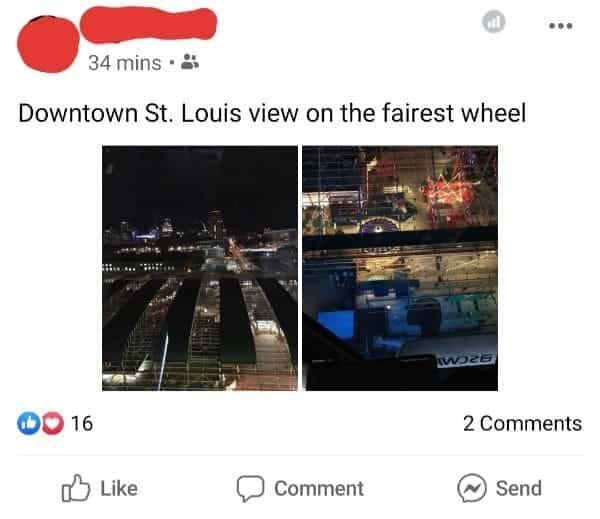600x519 pixels.
Task: See who reacted with 16 reactions
Action: (x=57, y=423)
